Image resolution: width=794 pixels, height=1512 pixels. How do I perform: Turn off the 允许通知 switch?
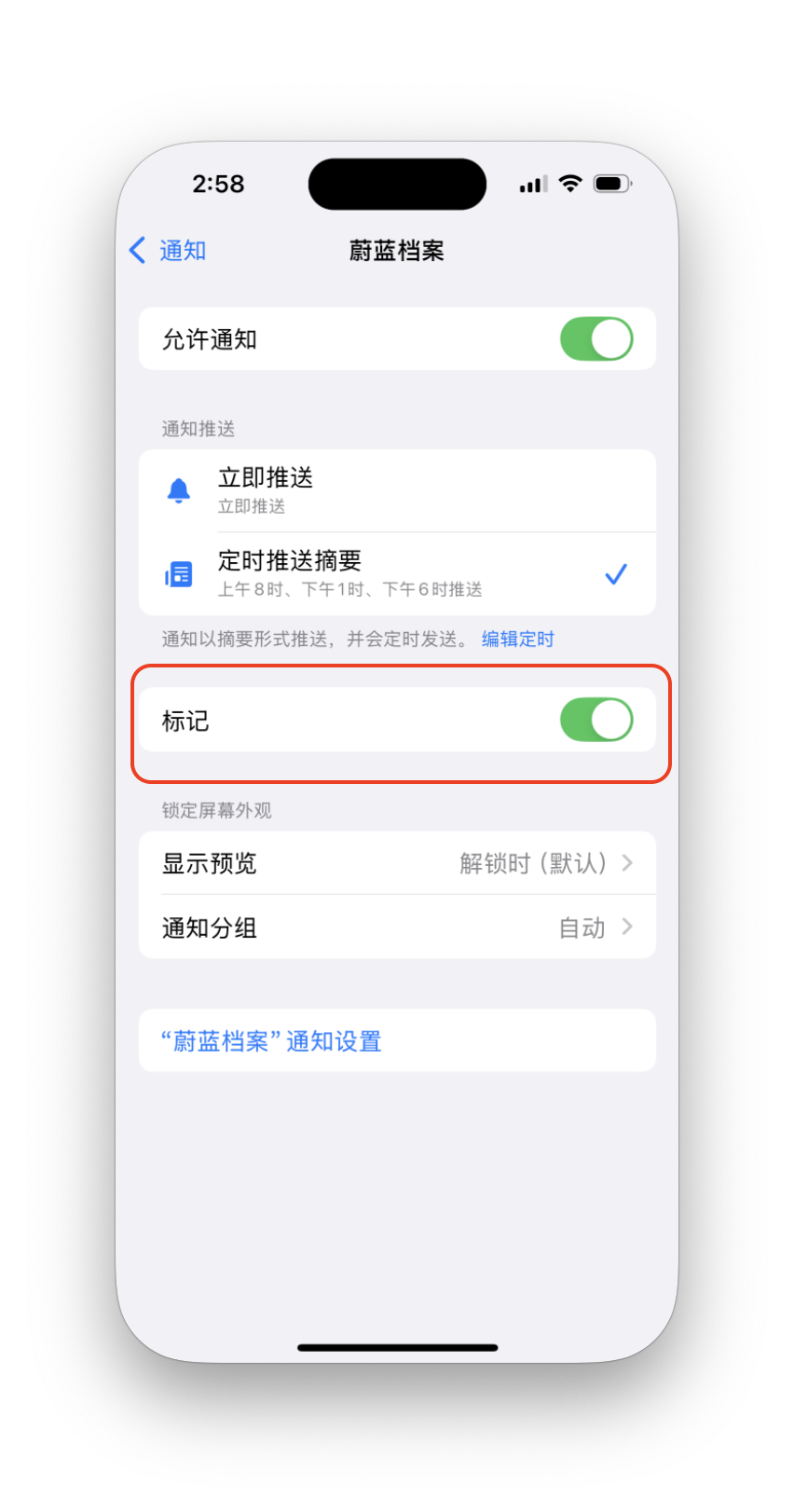pos(595,338)
